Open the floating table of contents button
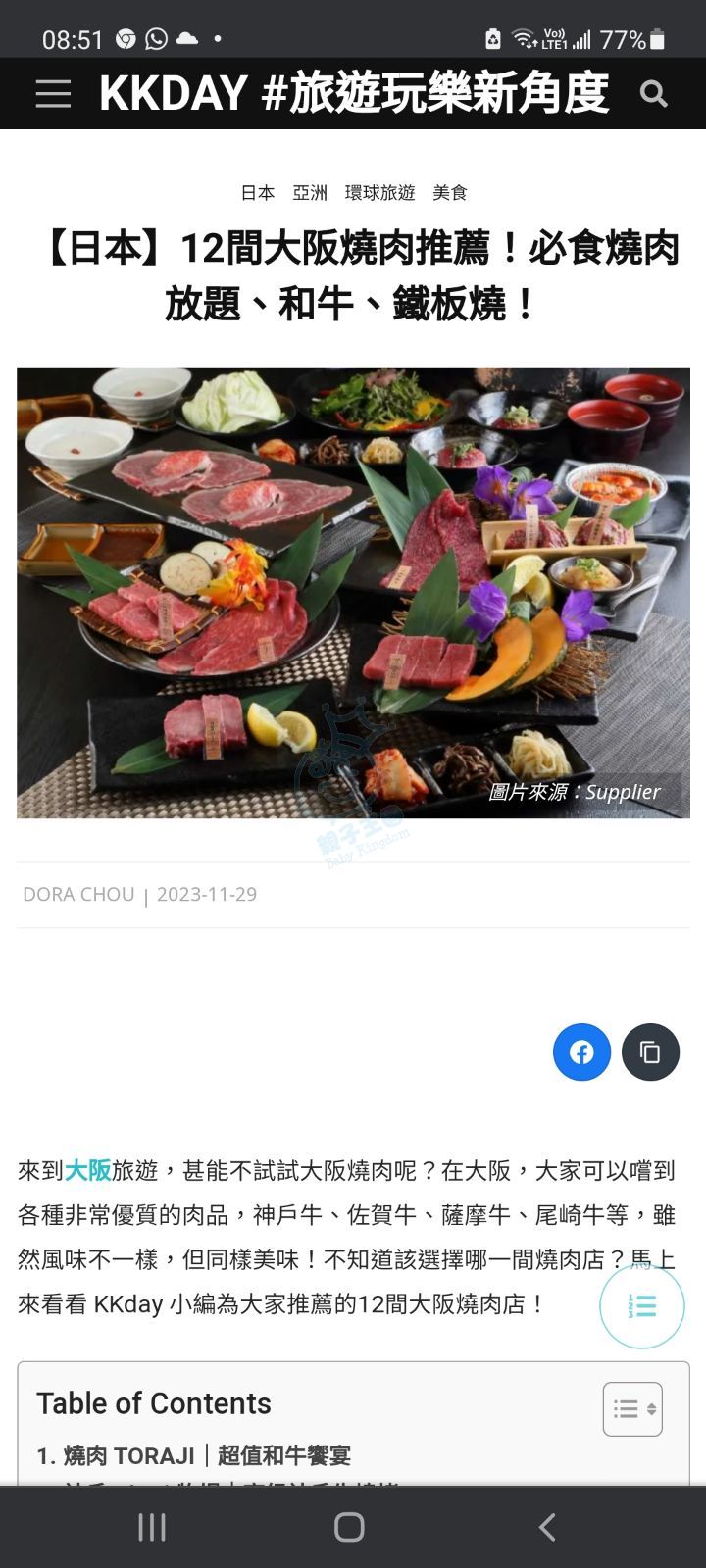The width and height of the screenshot is (706, 1568). pos(641,1306)
